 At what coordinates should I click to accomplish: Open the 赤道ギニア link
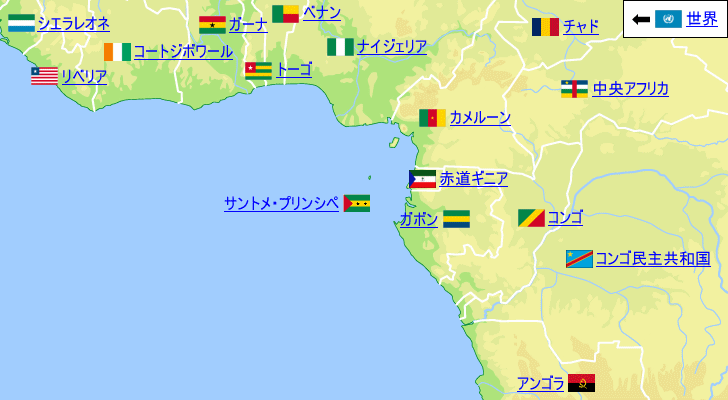[x=473, y=180]
